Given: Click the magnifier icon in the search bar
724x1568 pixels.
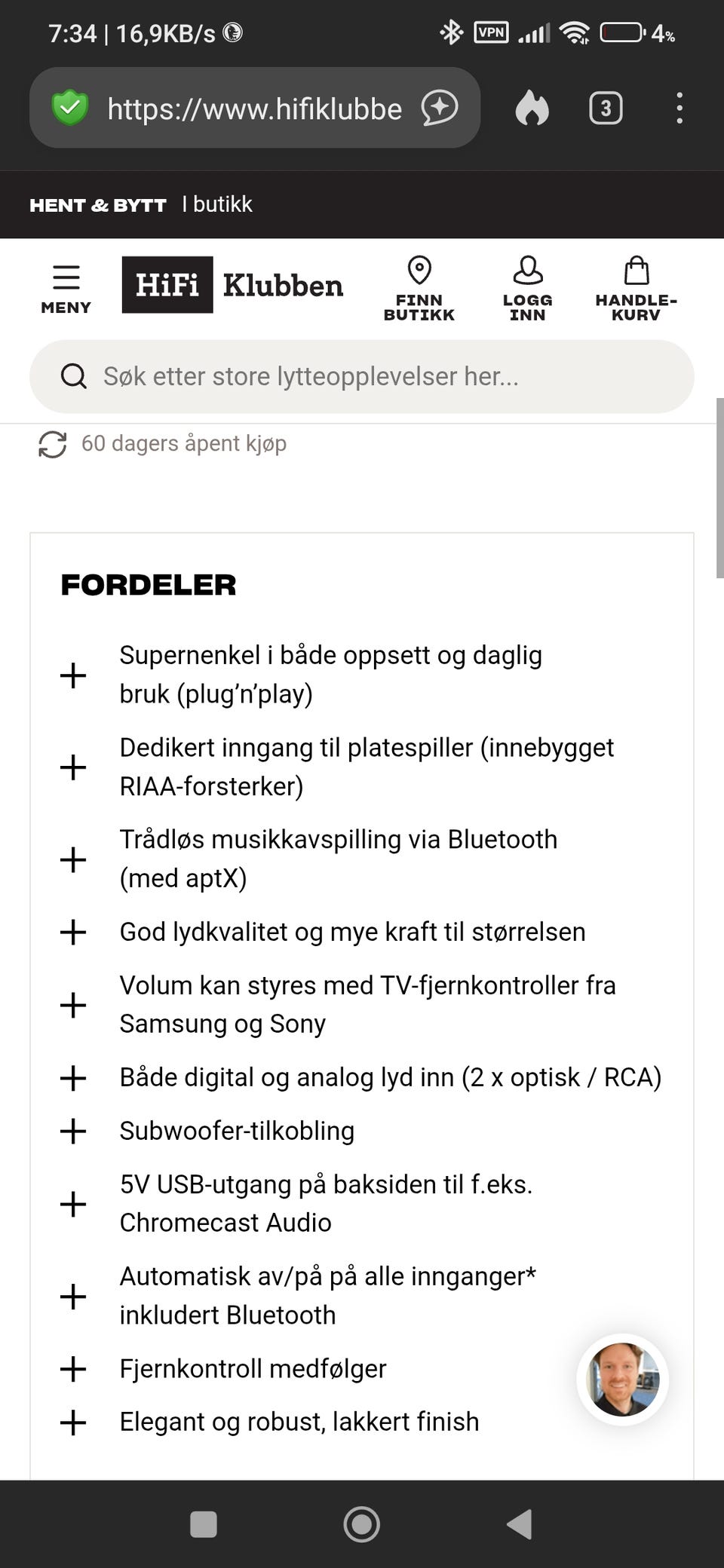Looking at the screenshot, I should point(73,376).
